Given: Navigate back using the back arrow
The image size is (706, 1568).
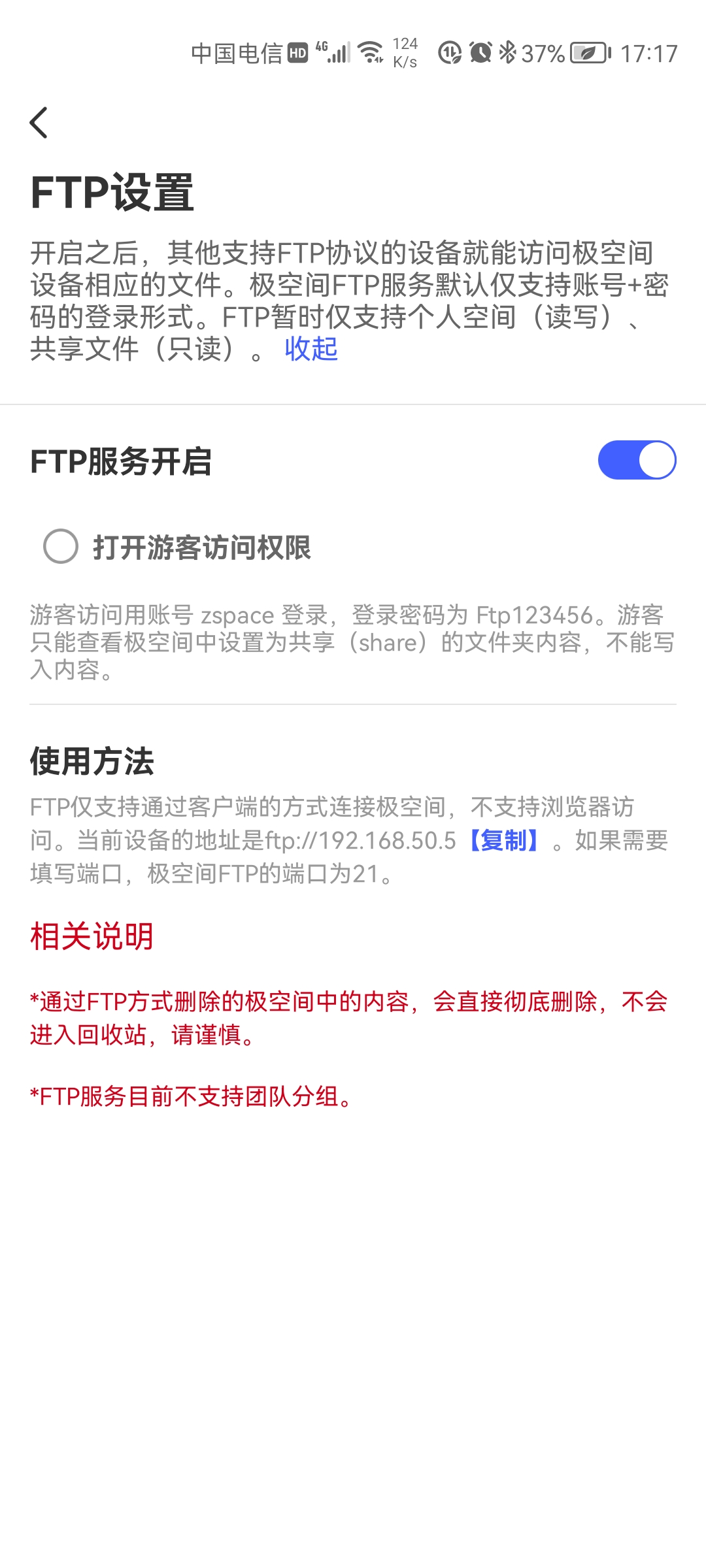Looking at the screenshot, I should [x=39, y=122].
